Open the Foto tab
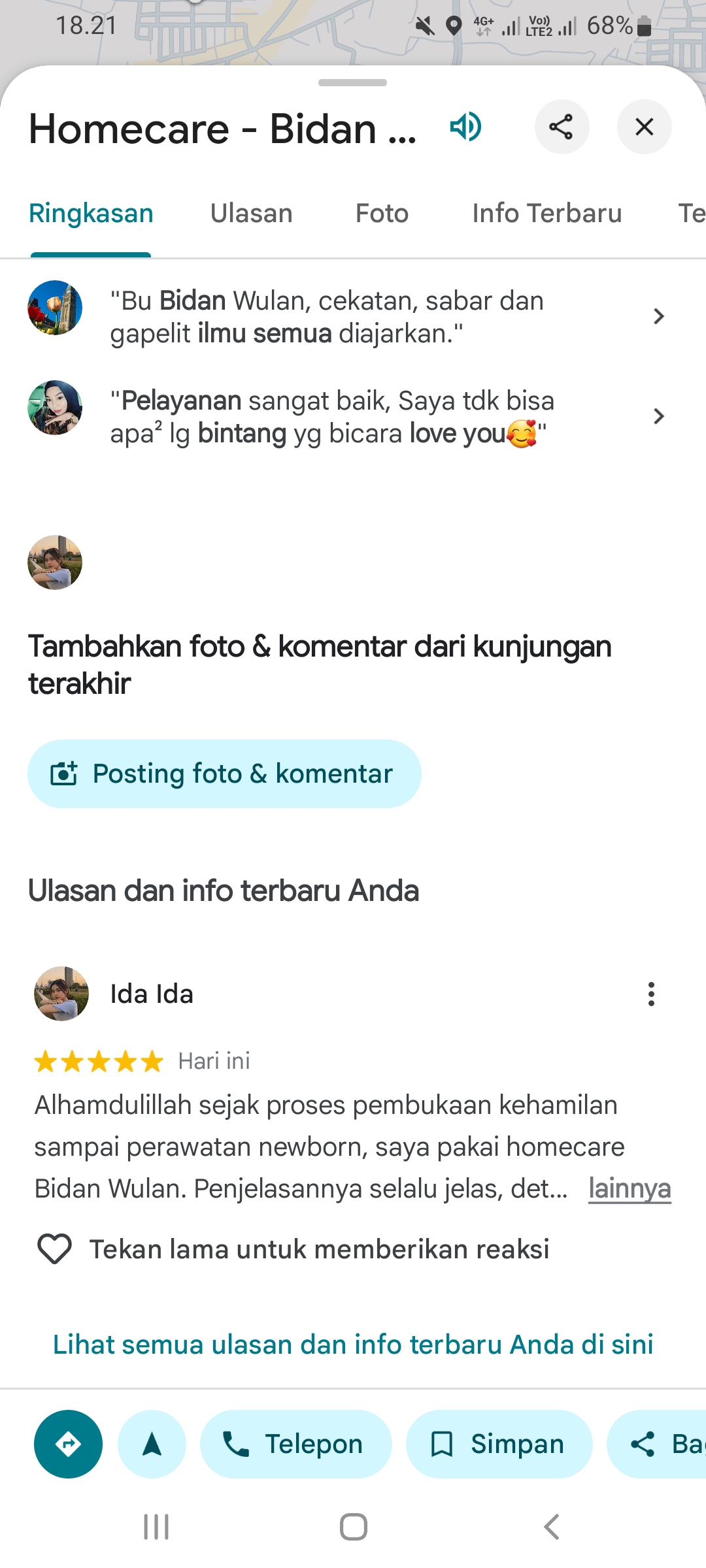The width and height of the screenshot is (706, 1568). 382,214
